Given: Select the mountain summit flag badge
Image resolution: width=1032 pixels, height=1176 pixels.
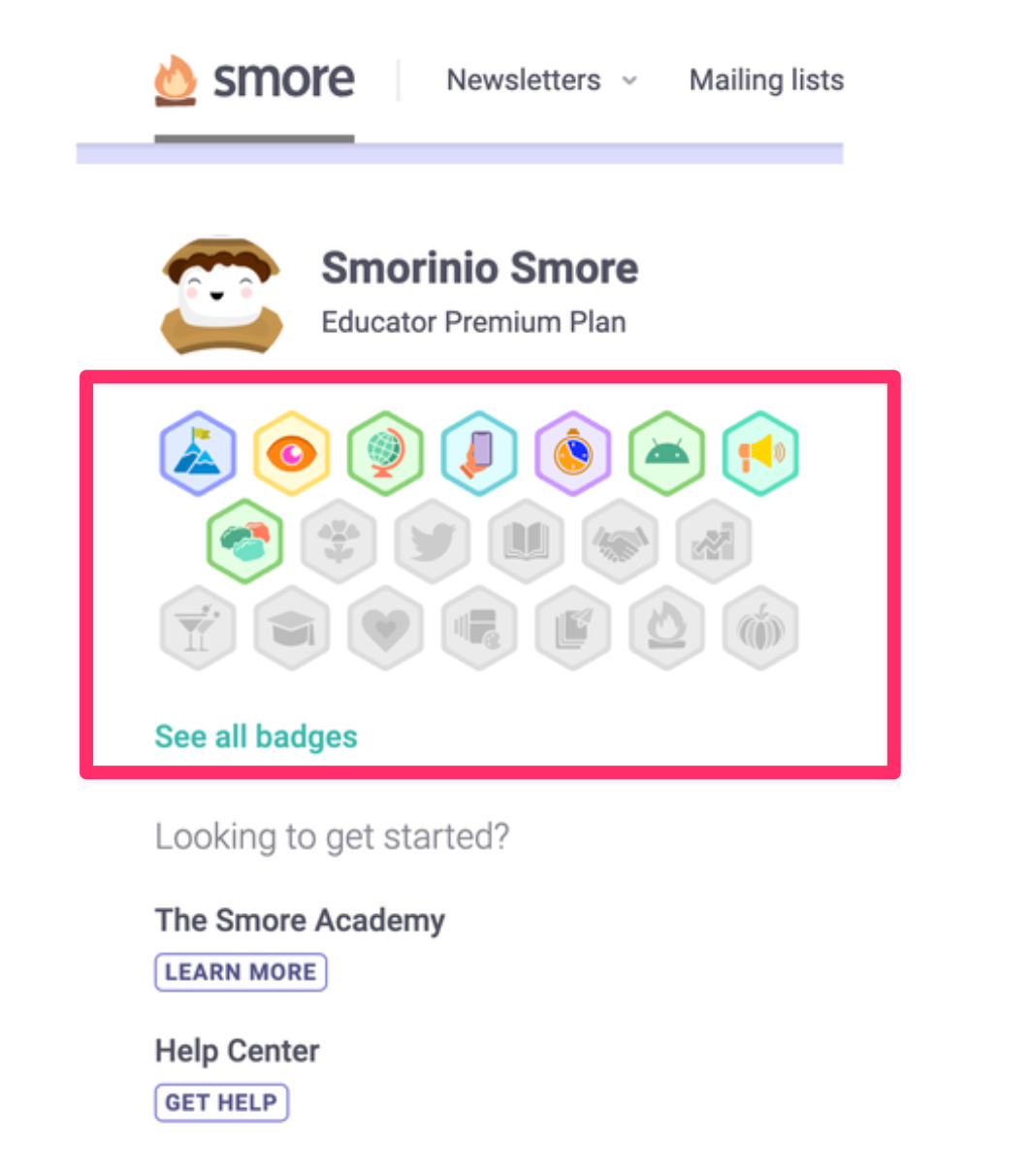Looking at the screenshot, I should (198, 453).
